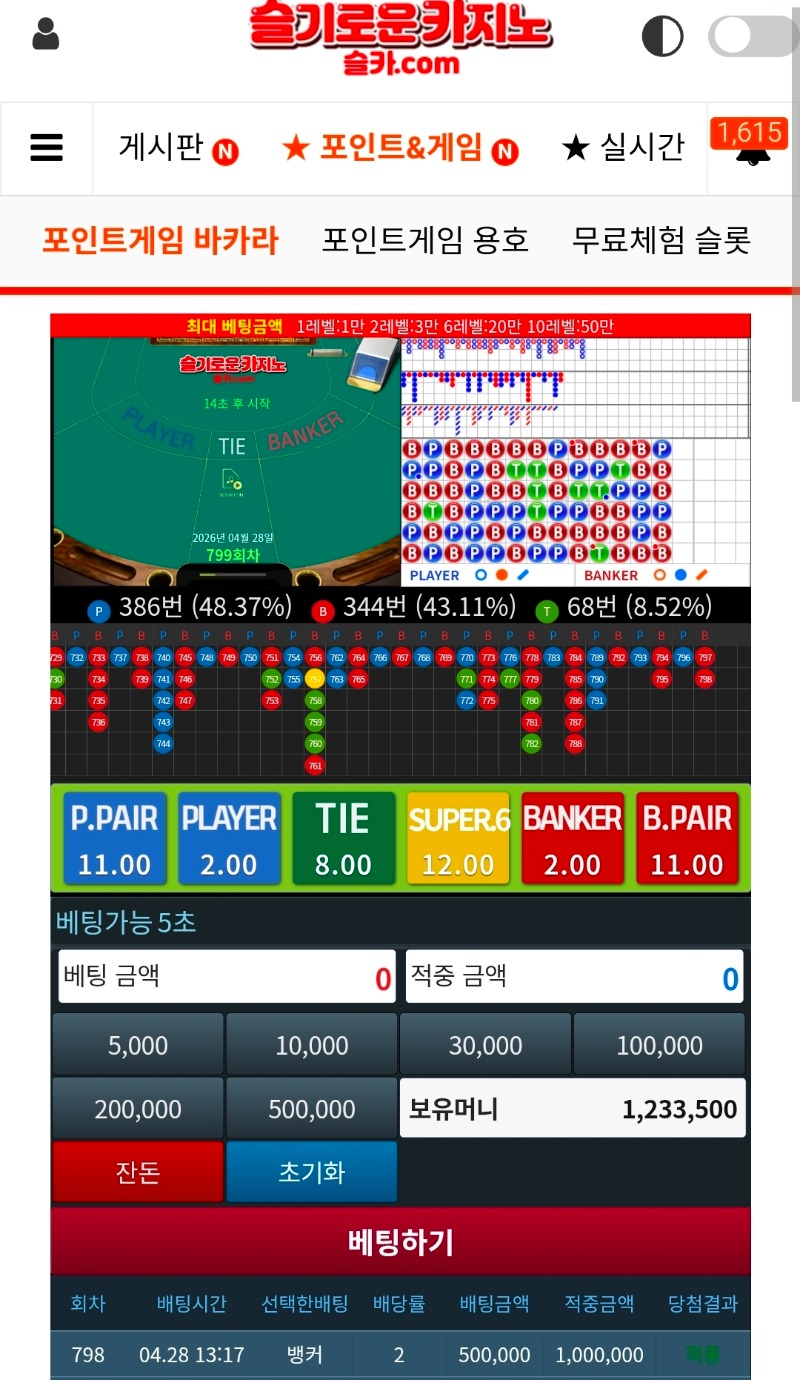Screen dimensions: 800x1380
Task: Toggle the dark mode switch
Action: click(x=752, y=37)
